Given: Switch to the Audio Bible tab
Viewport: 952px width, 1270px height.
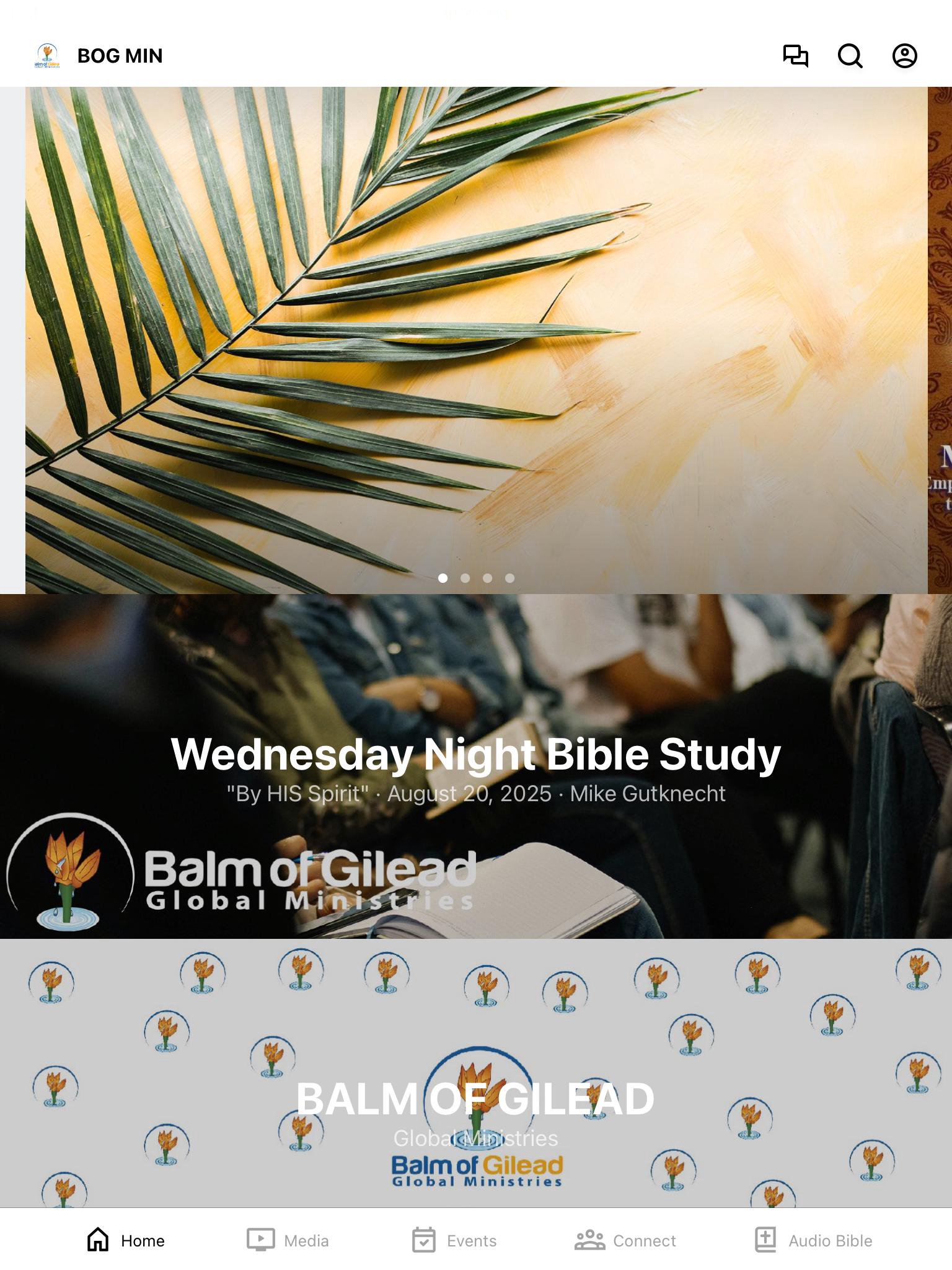Looking at the screenshot, I should coord(813,1240).
